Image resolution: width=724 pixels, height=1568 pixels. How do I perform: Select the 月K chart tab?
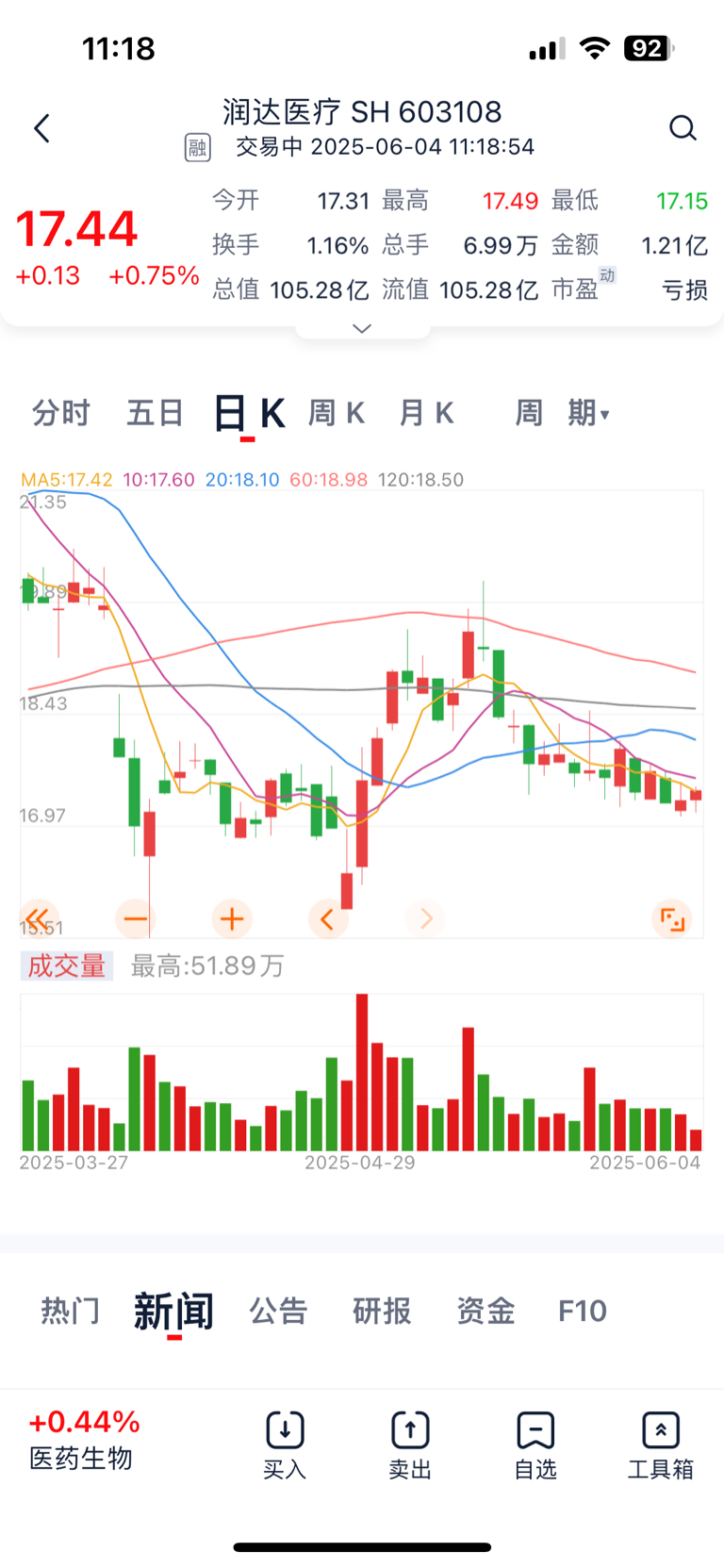(427, 413)
